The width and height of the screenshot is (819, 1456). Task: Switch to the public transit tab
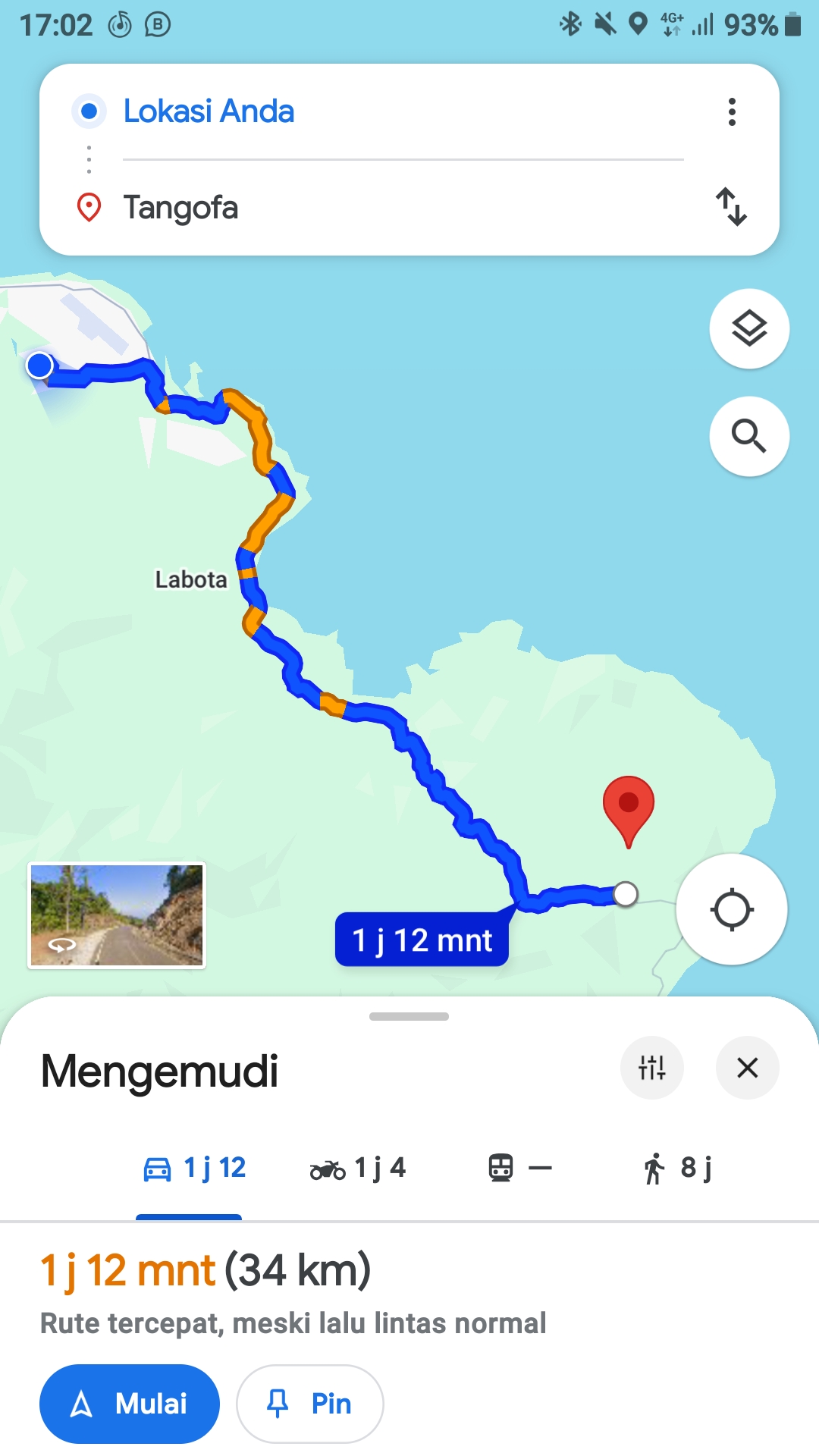(x=519, y=1168)
